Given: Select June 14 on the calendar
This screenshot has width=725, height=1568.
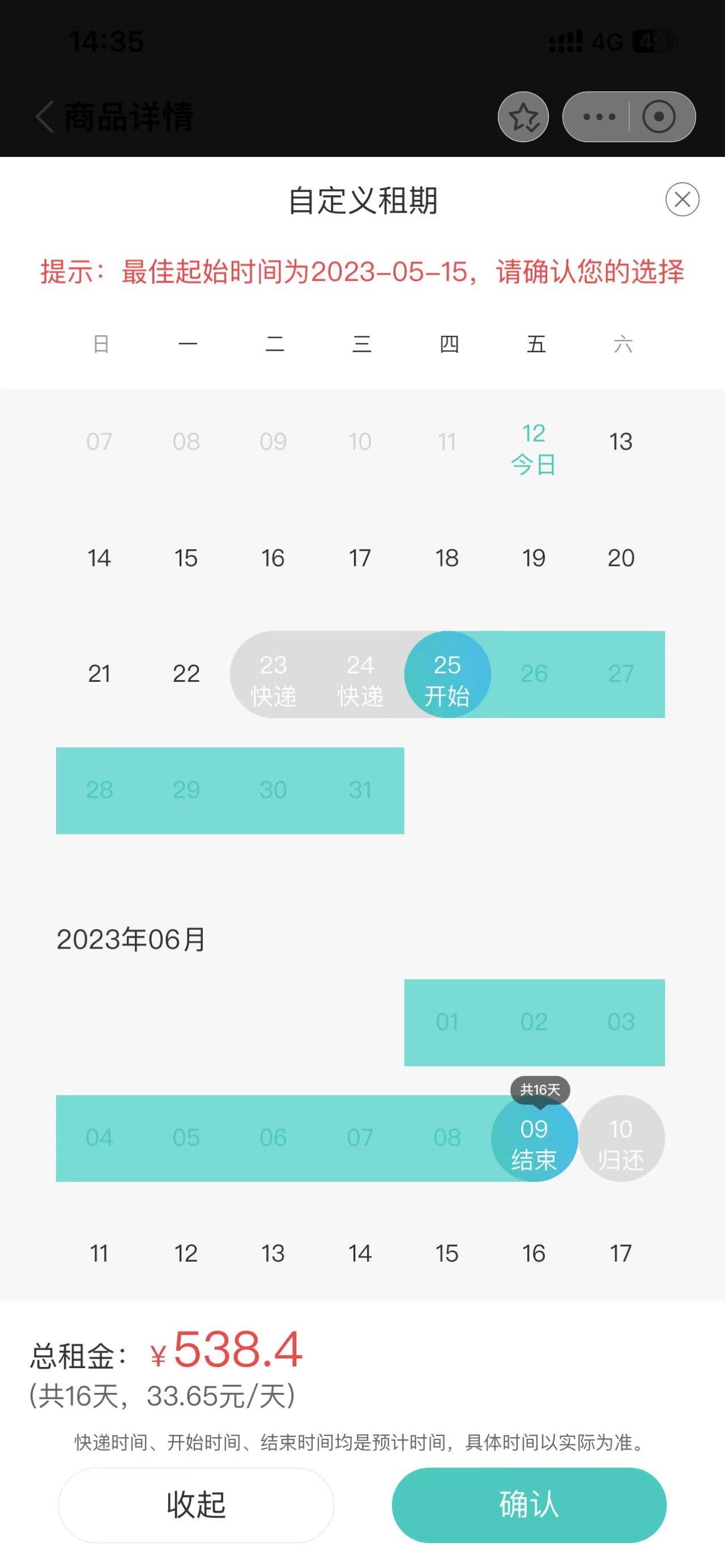Looking at the screenshot, I should pos(360,1254).
